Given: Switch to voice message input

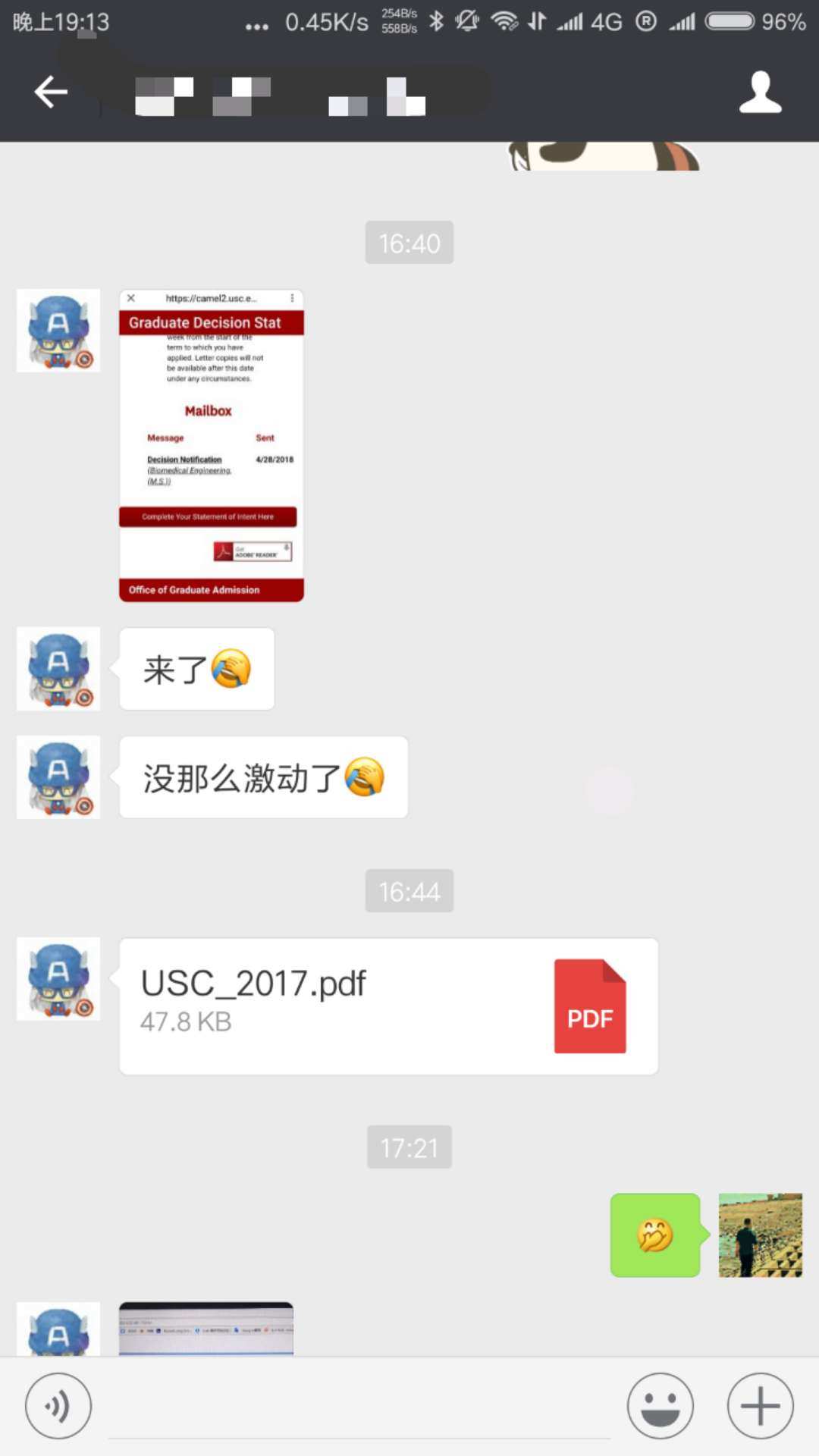Looking at the screenshot, I should pyautogui.click(x=58, y=1405).
